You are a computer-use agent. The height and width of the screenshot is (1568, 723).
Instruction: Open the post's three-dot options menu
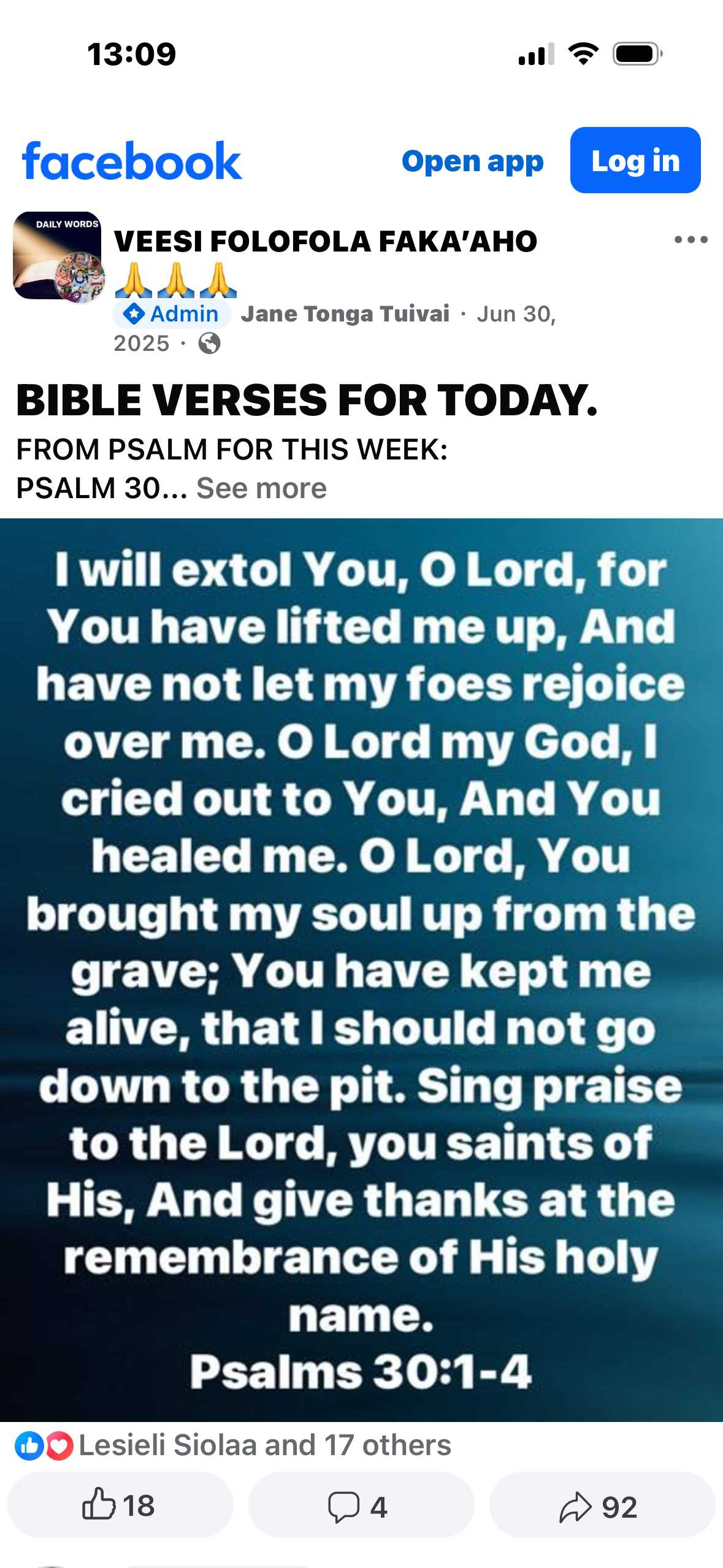[x=690, y=239]
